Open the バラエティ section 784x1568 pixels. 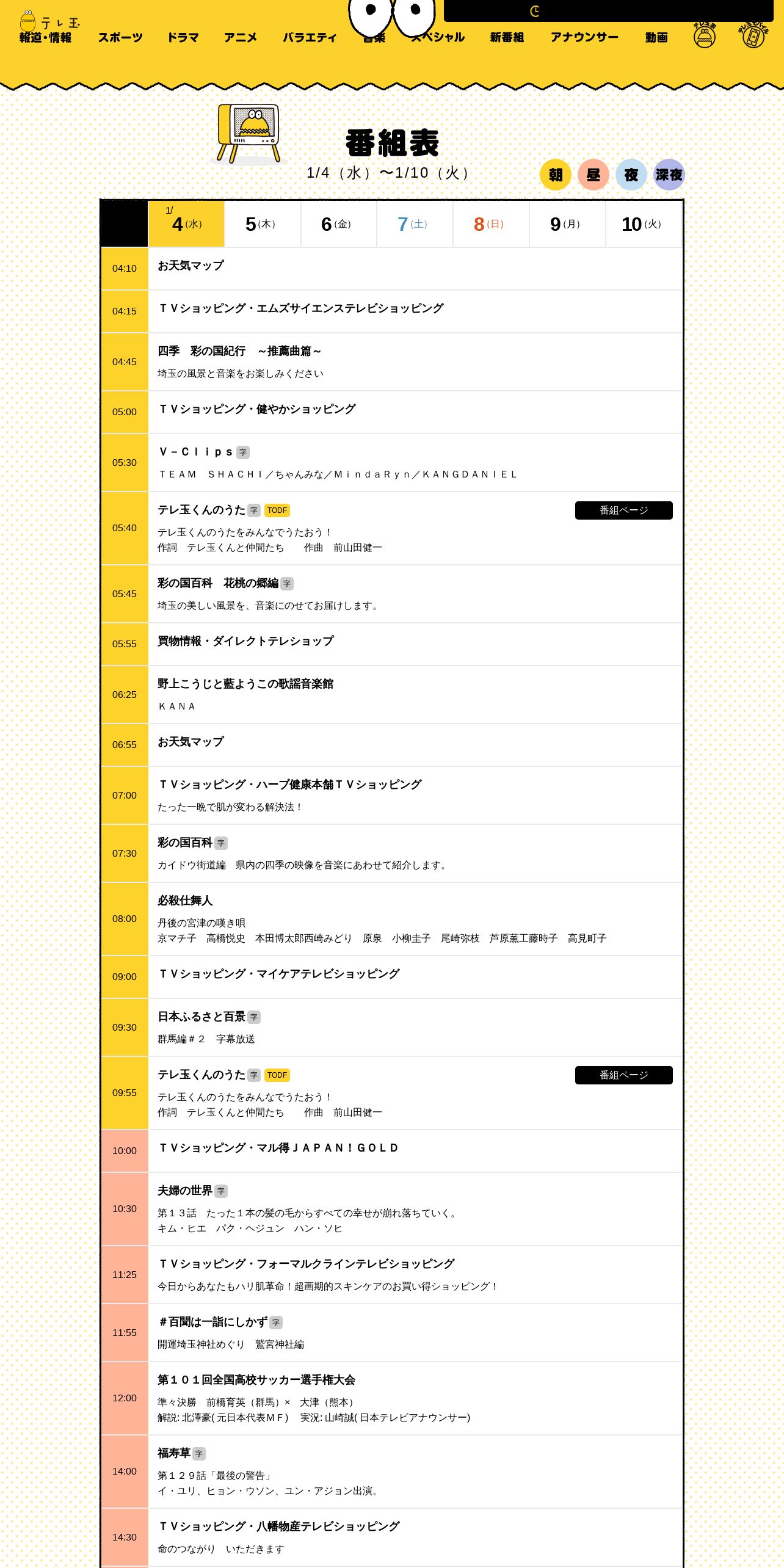point(310,38)
